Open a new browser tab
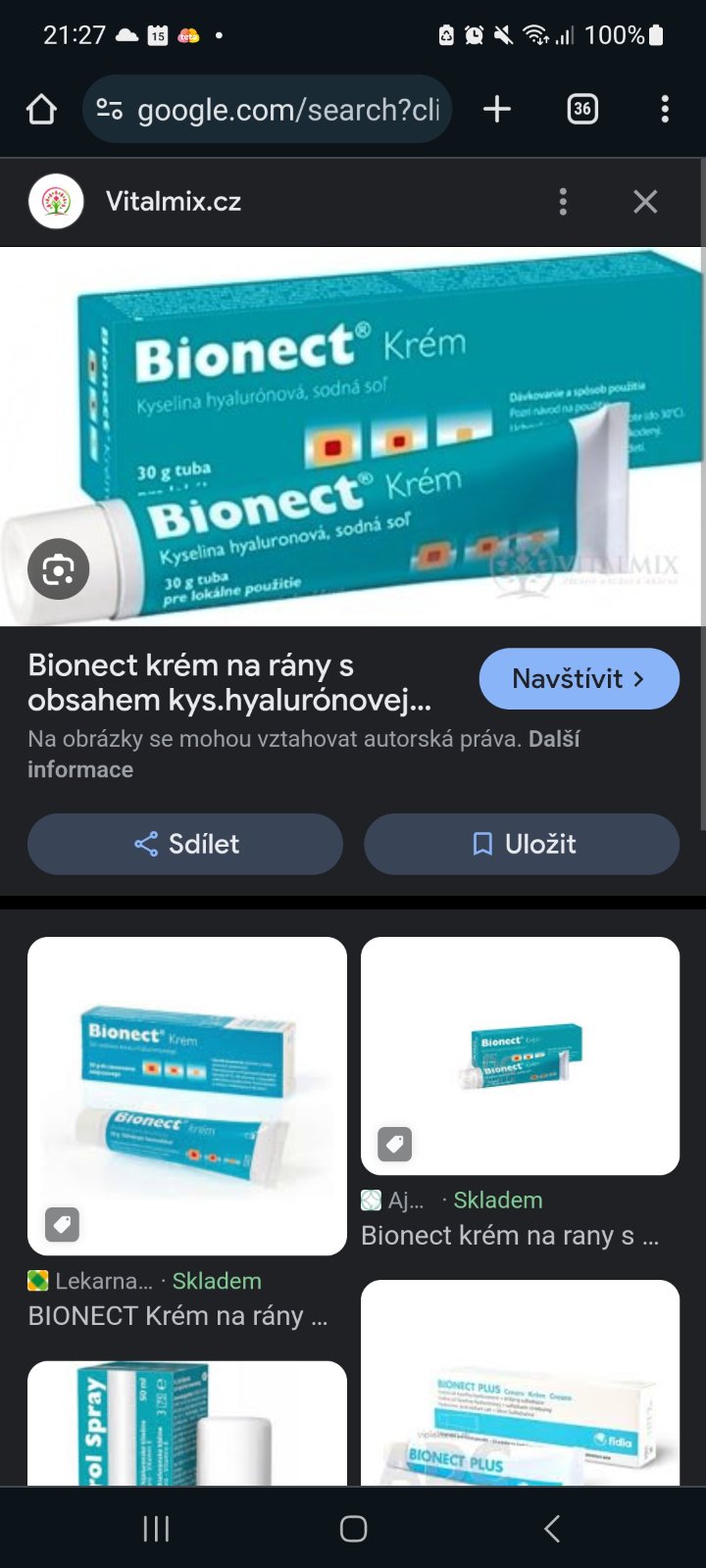The height and width of the screenshot is (1568, 706). coord(497,110)
